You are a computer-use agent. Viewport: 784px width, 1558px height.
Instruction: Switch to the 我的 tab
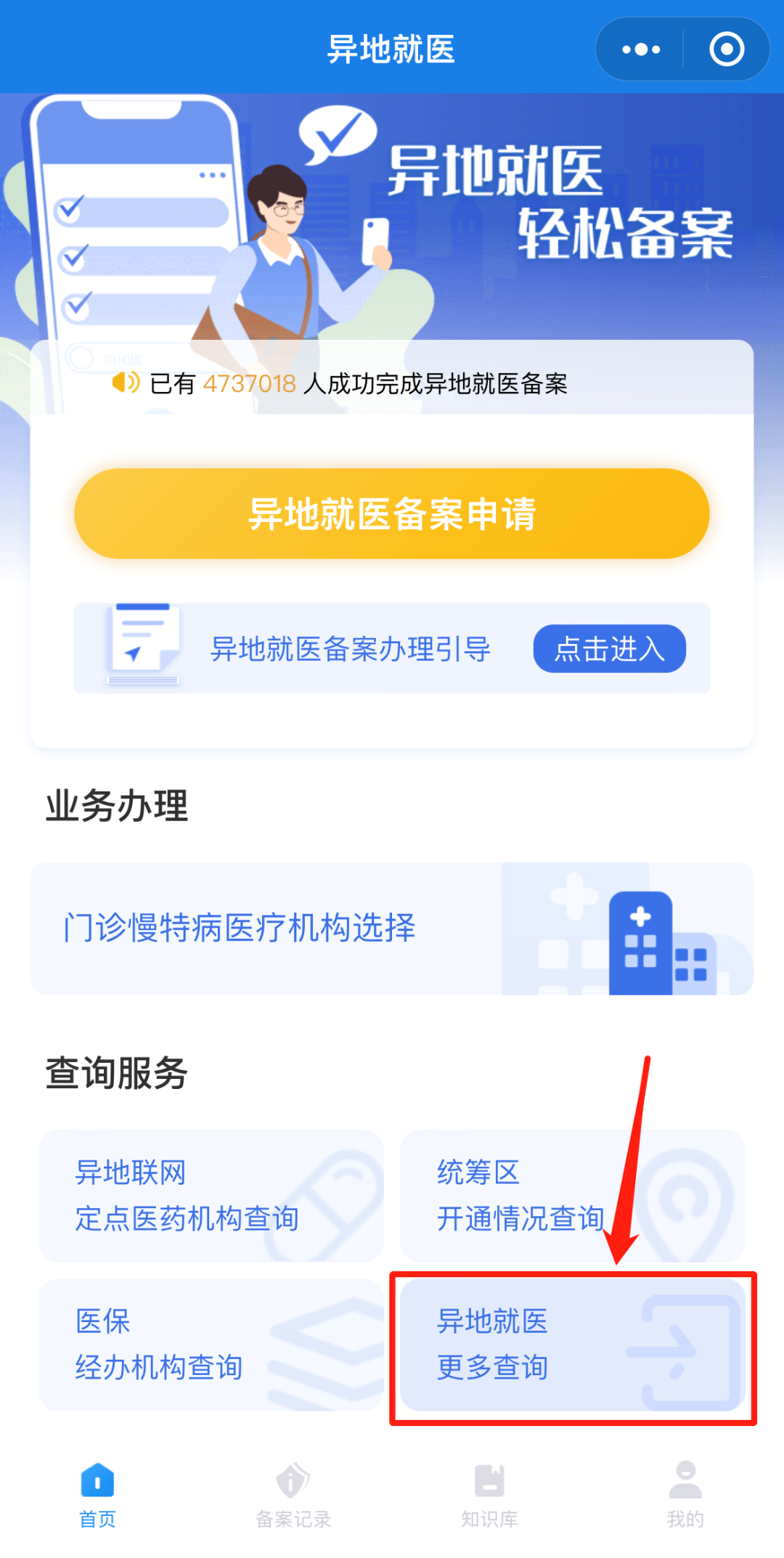pyautogui.click(x=685, y=1496)
